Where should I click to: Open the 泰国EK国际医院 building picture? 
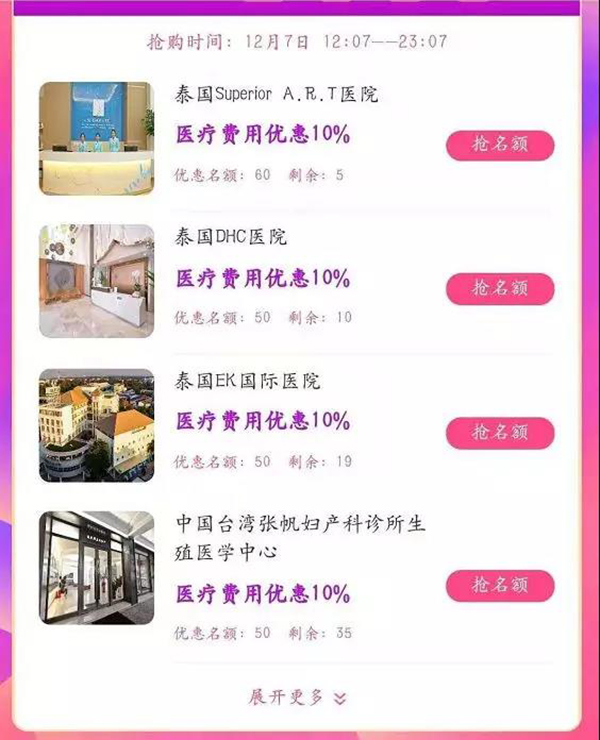97,425
